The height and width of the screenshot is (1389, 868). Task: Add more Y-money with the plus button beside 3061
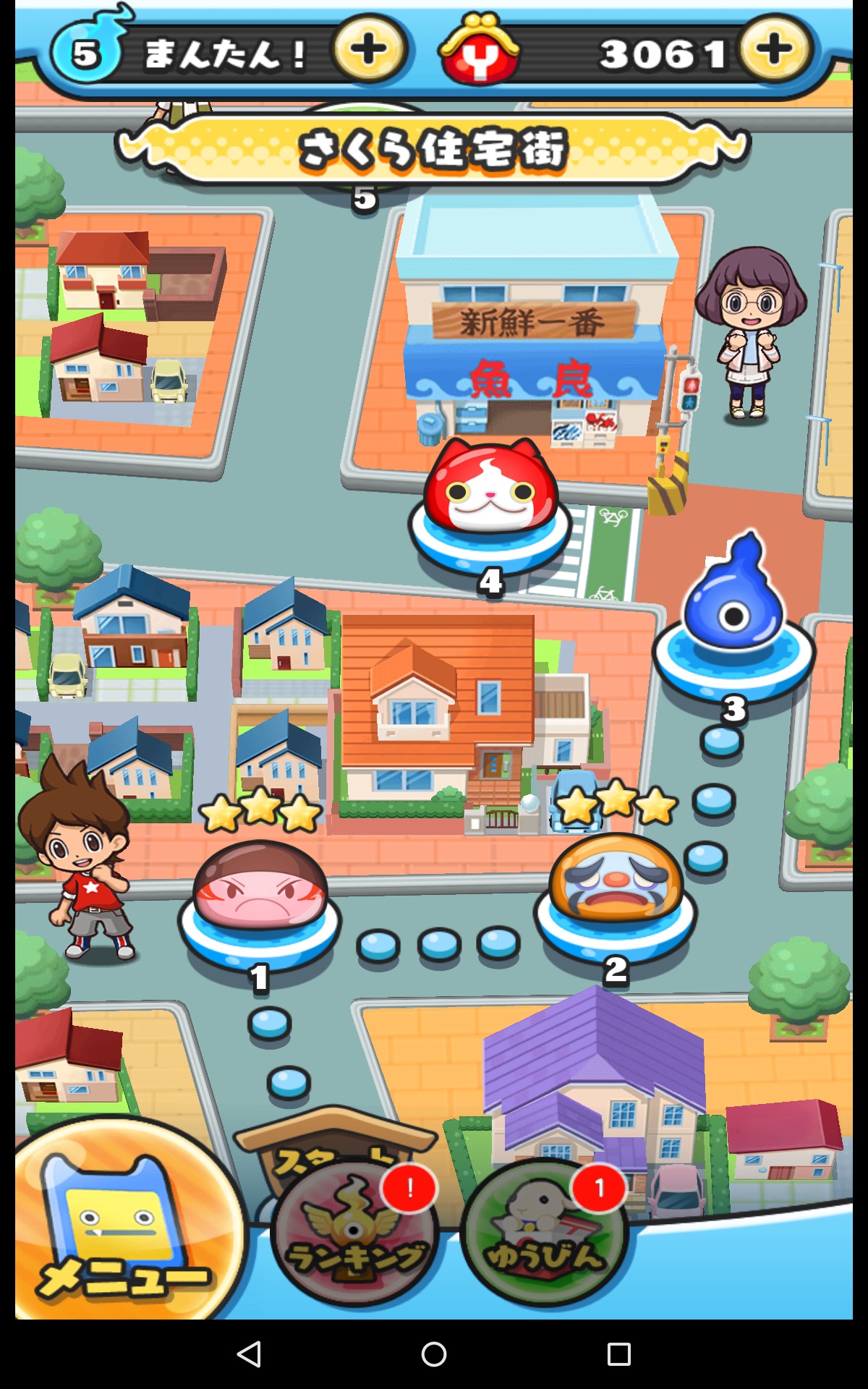pyautogui.click(x=775, y=51)
